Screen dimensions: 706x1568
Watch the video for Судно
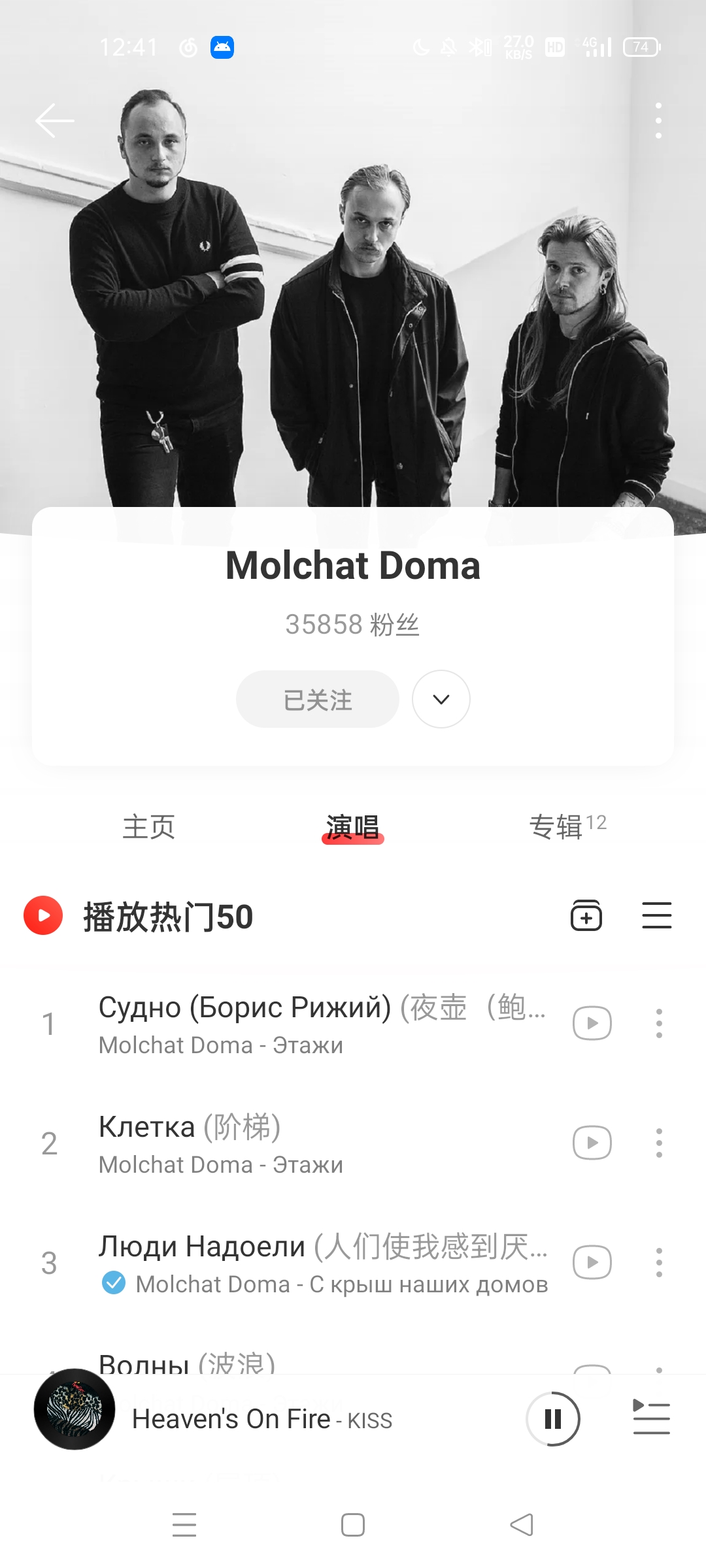(x=592, y=1023)
